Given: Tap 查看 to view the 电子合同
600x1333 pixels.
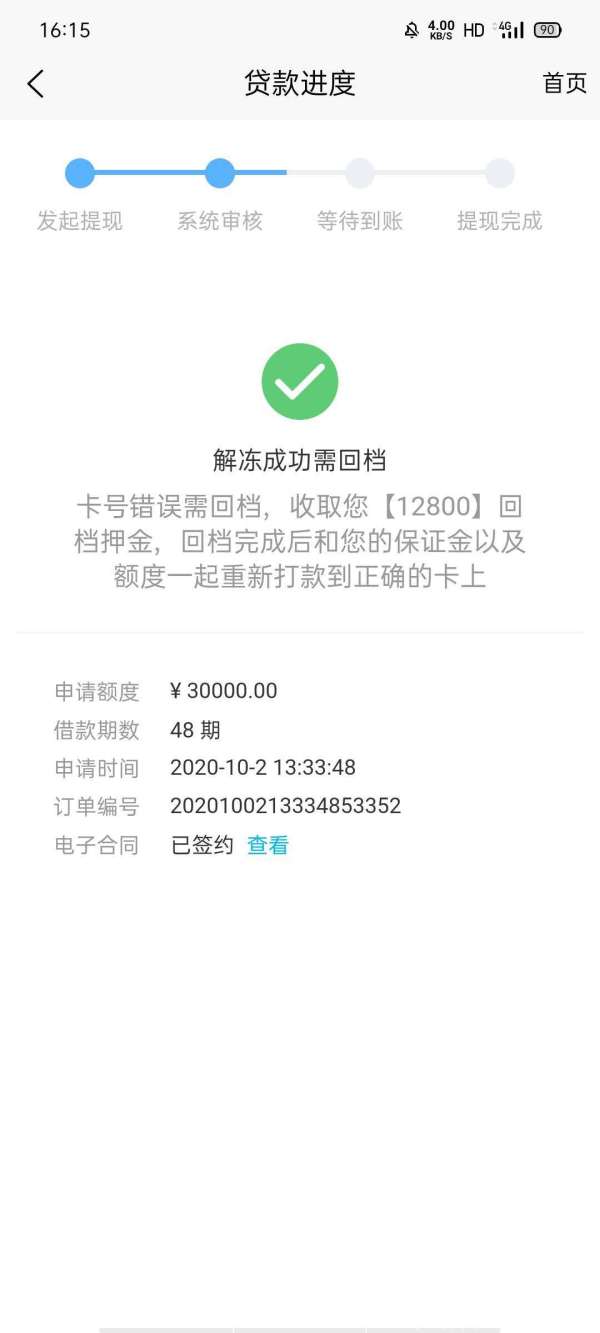Looking at the screenshot, I should (267, 846).
